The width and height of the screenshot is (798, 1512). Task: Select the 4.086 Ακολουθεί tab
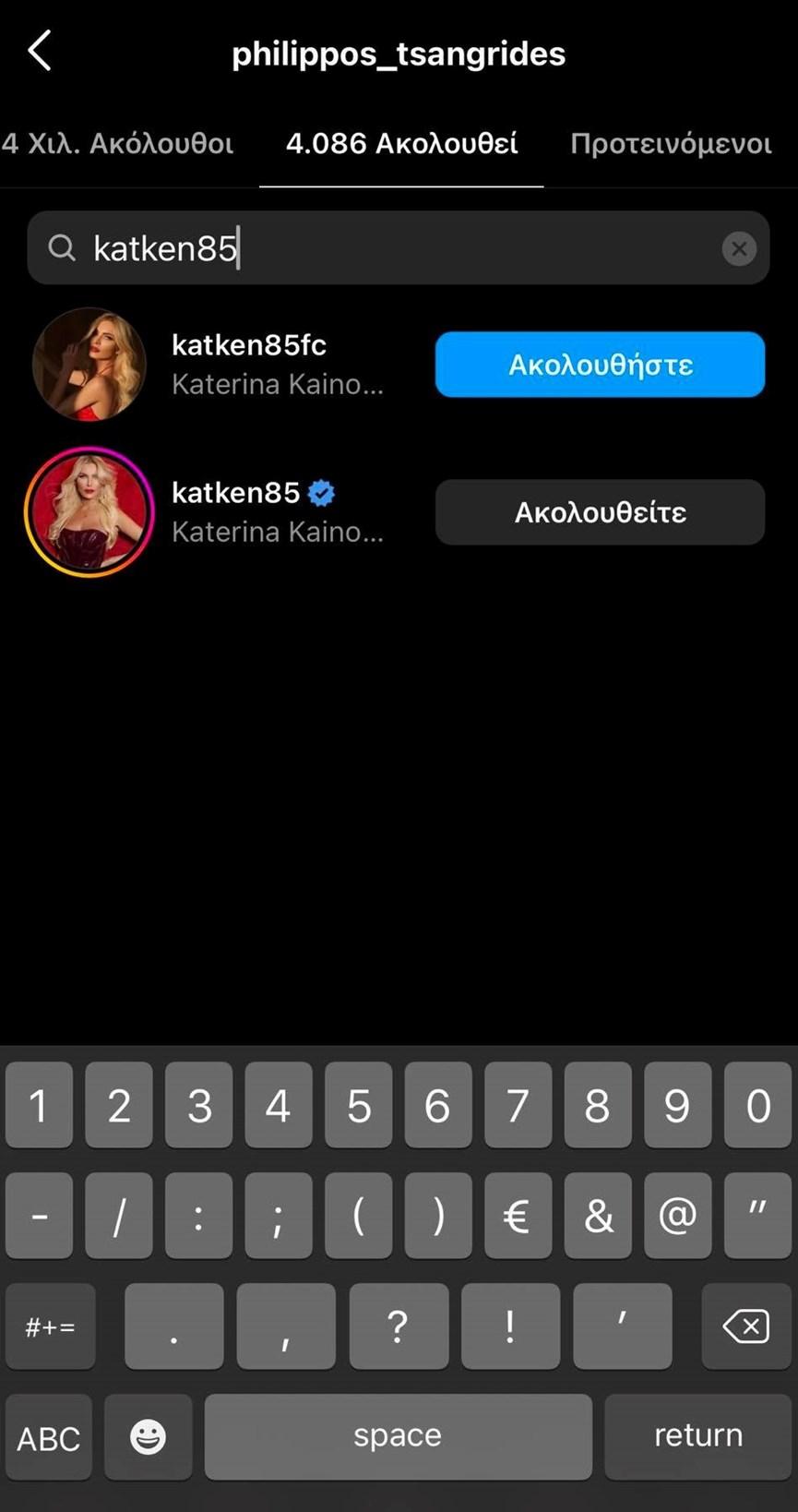pyautogui.click(x=401, y=144)
